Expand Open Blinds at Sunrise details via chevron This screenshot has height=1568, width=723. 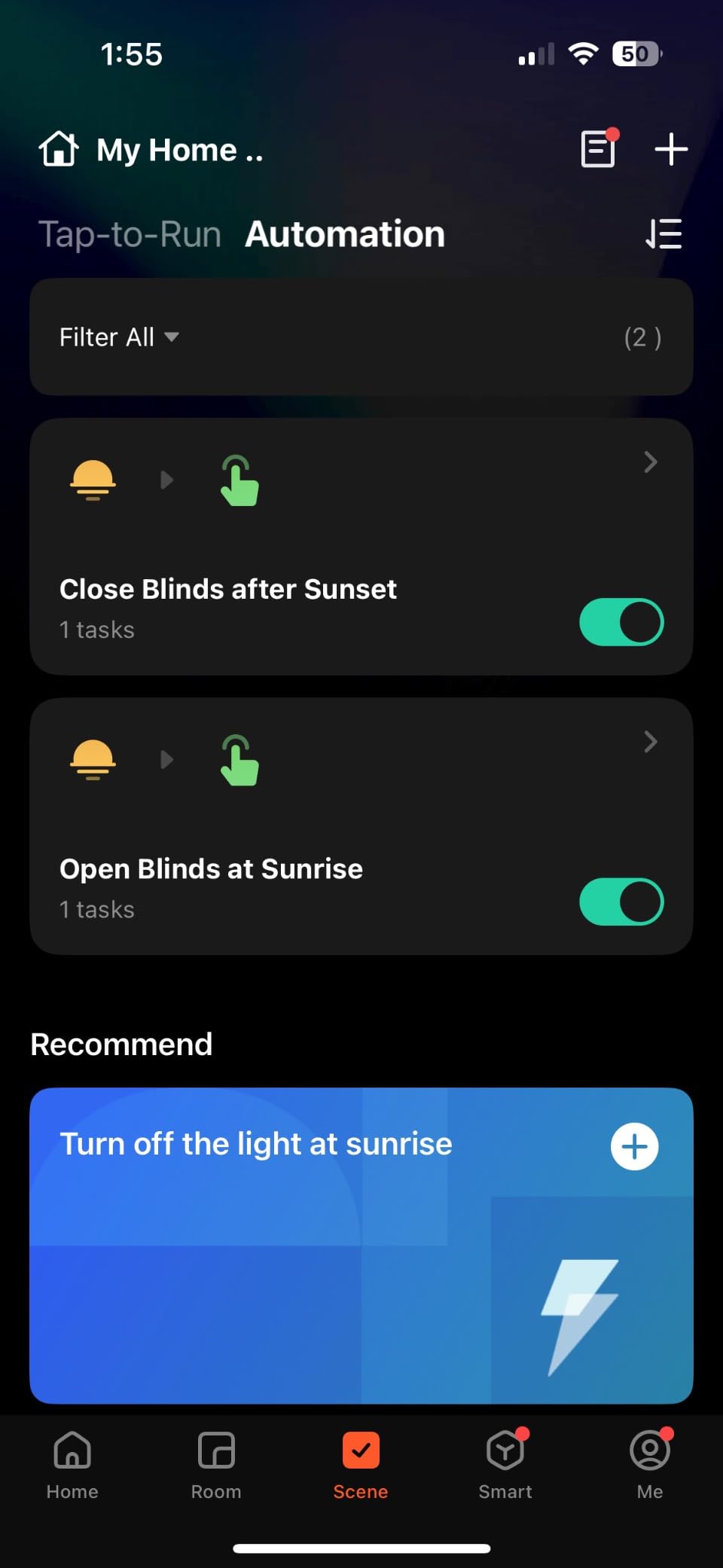click(649, 742)
